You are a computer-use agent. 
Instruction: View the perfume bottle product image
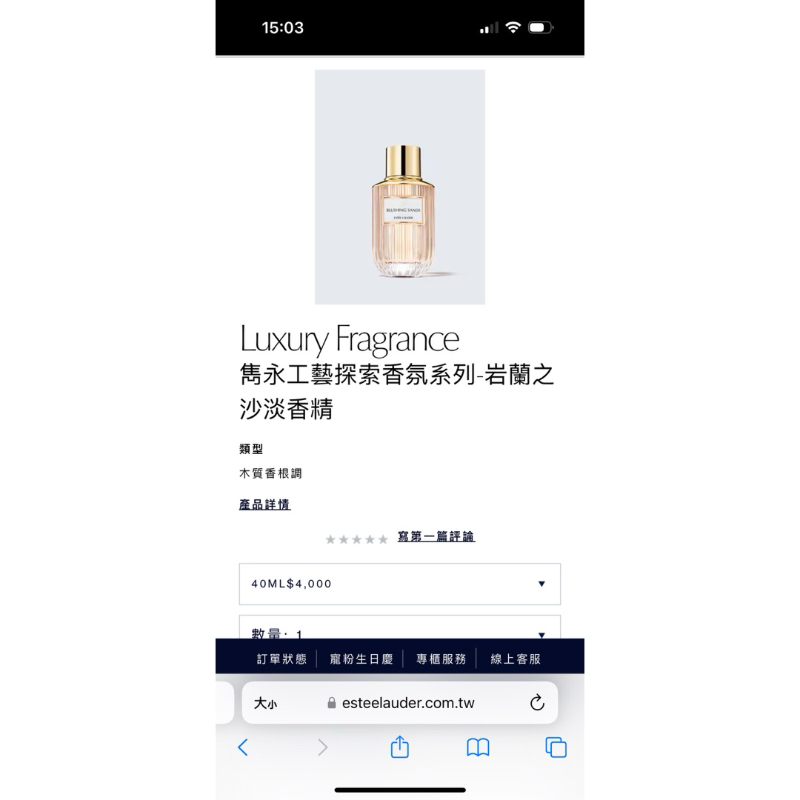click(400, 187)
